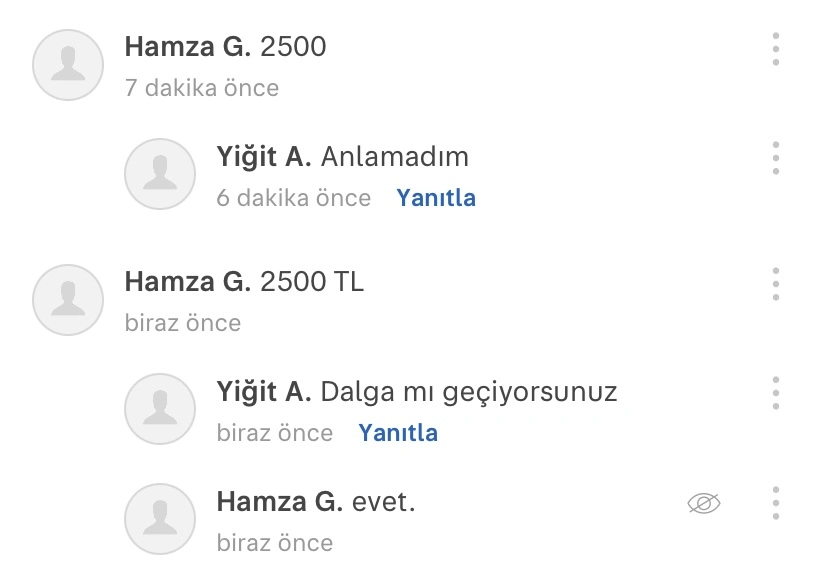828x586 pixels.
Task: Toggle visibility of Hamza G.'s "evet." reply
Action: pos(704,503)
